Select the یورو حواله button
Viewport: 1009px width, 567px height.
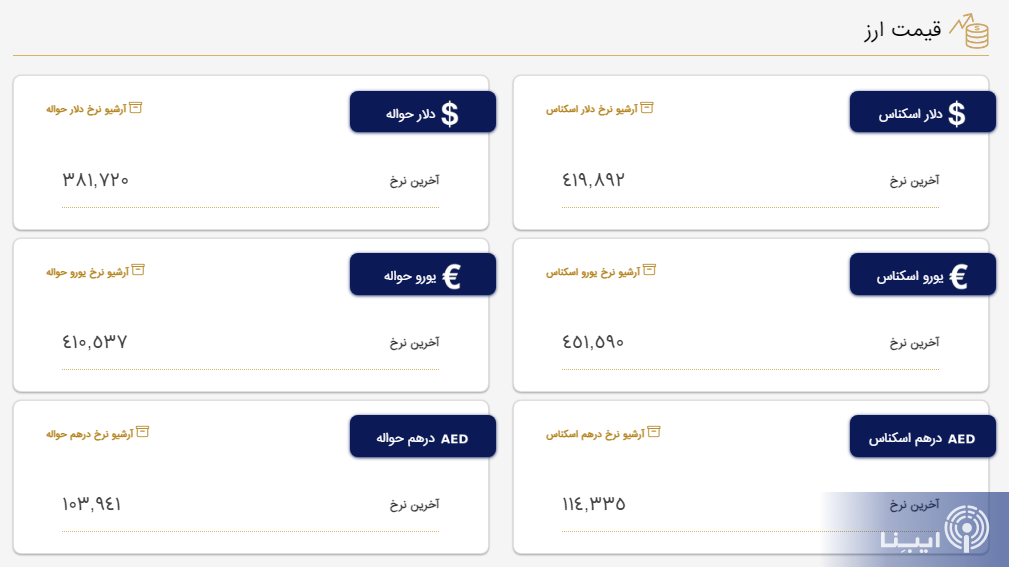422,274
